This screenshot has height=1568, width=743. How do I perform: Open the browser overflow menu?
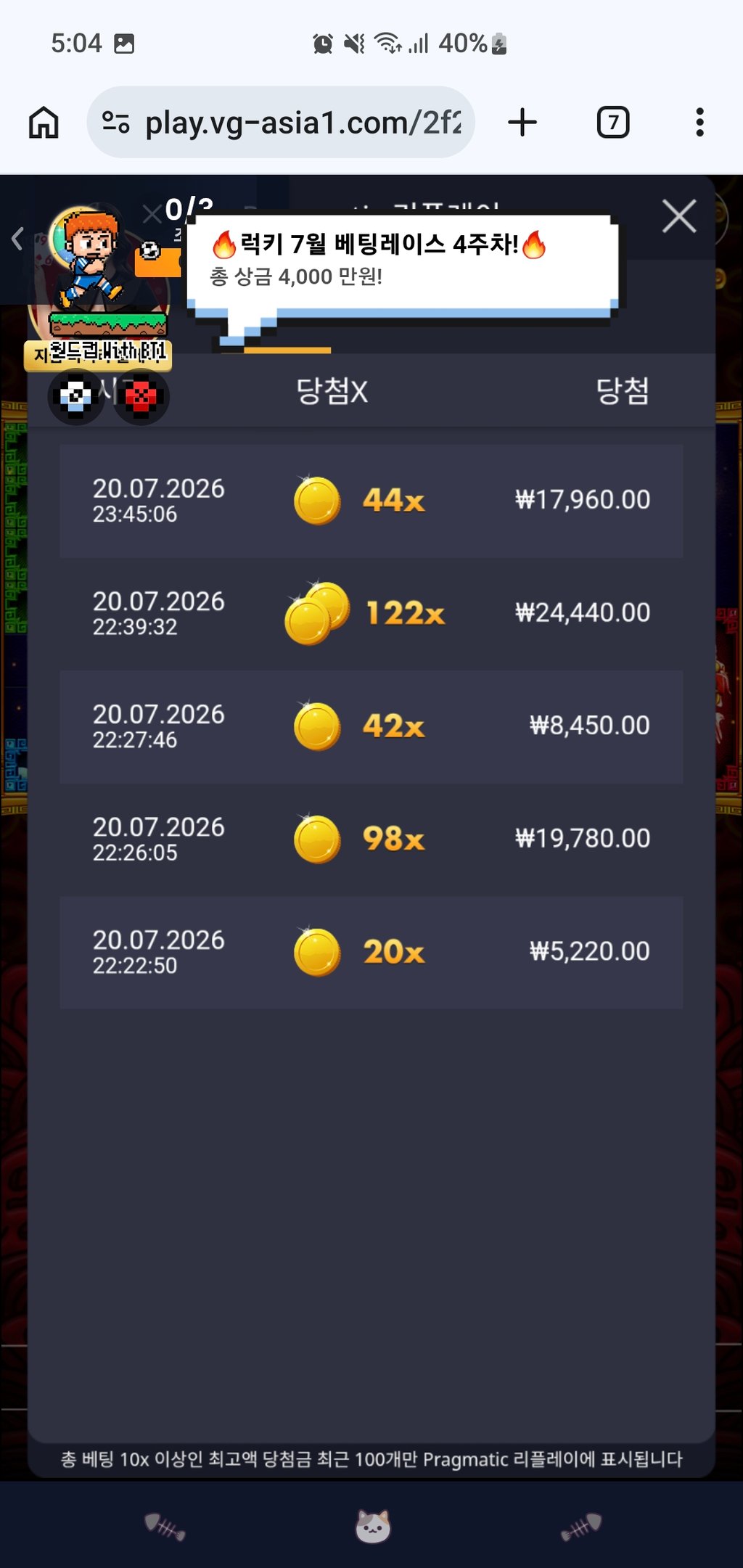tap(699, 122)
